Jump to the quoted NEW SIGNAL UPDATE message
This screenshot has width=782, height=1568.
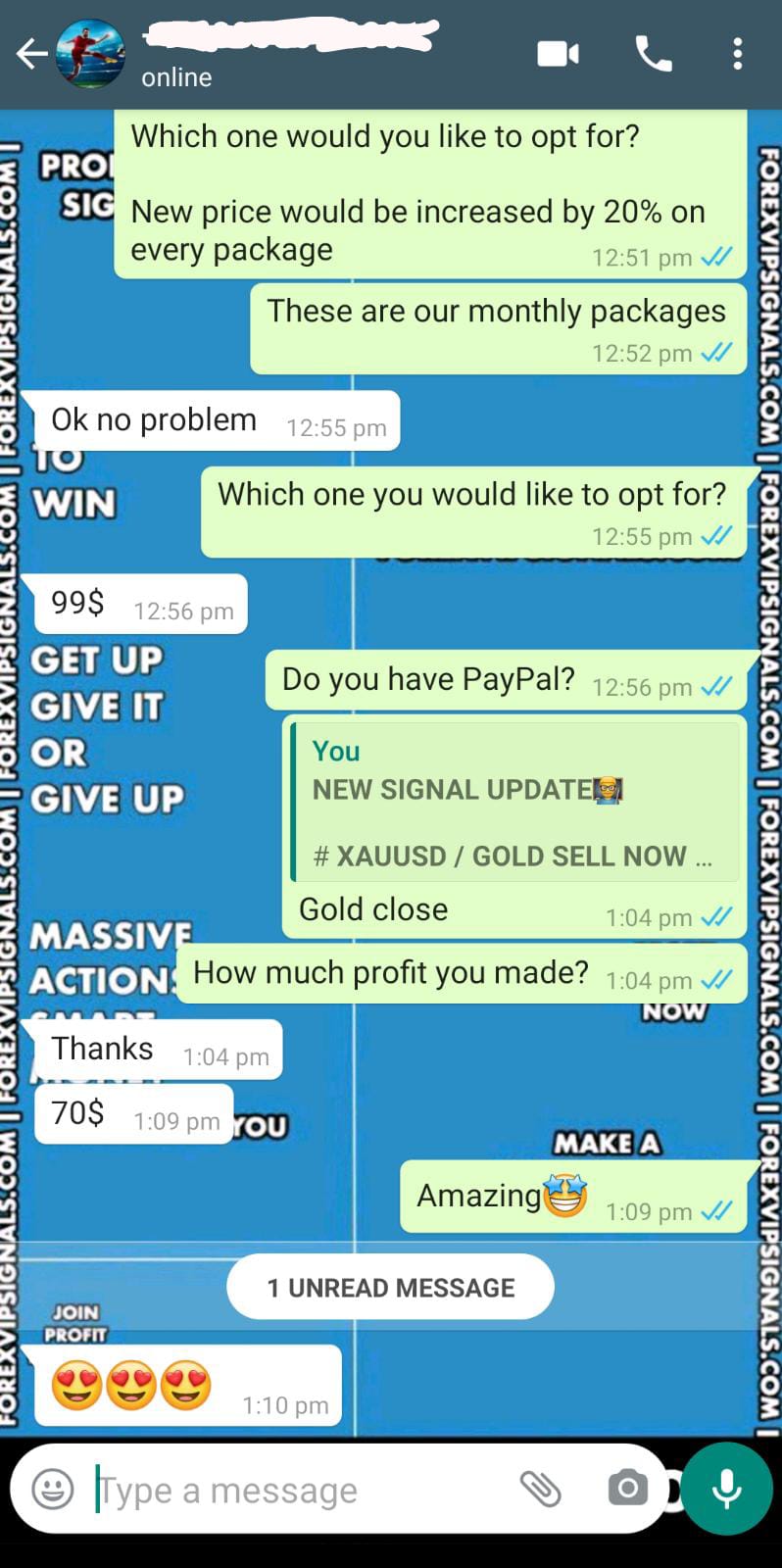(x=514, y=804)
